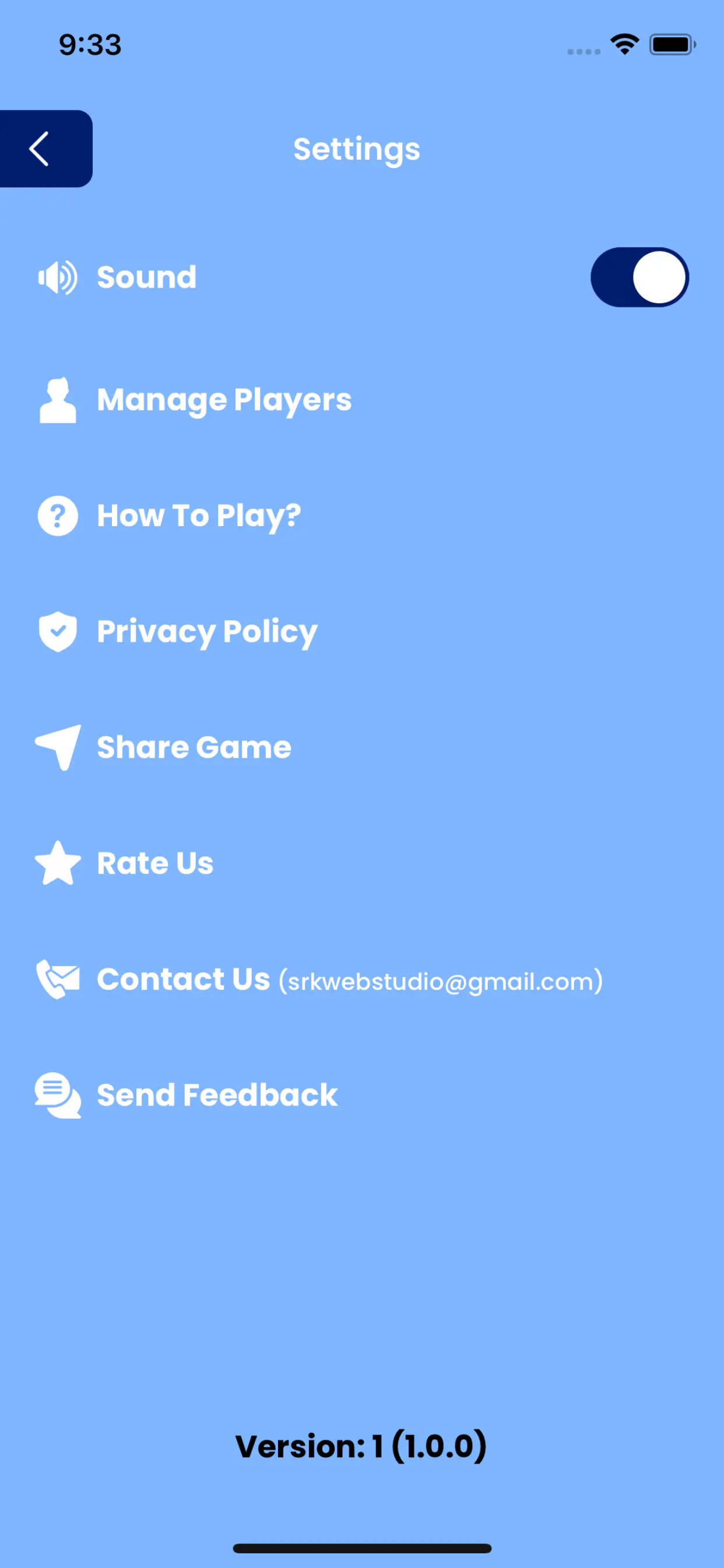Image resolution: width=724 pixels, height=1568 pixels.
Task: Choose Send Feedback
Action: (217, 1095)
